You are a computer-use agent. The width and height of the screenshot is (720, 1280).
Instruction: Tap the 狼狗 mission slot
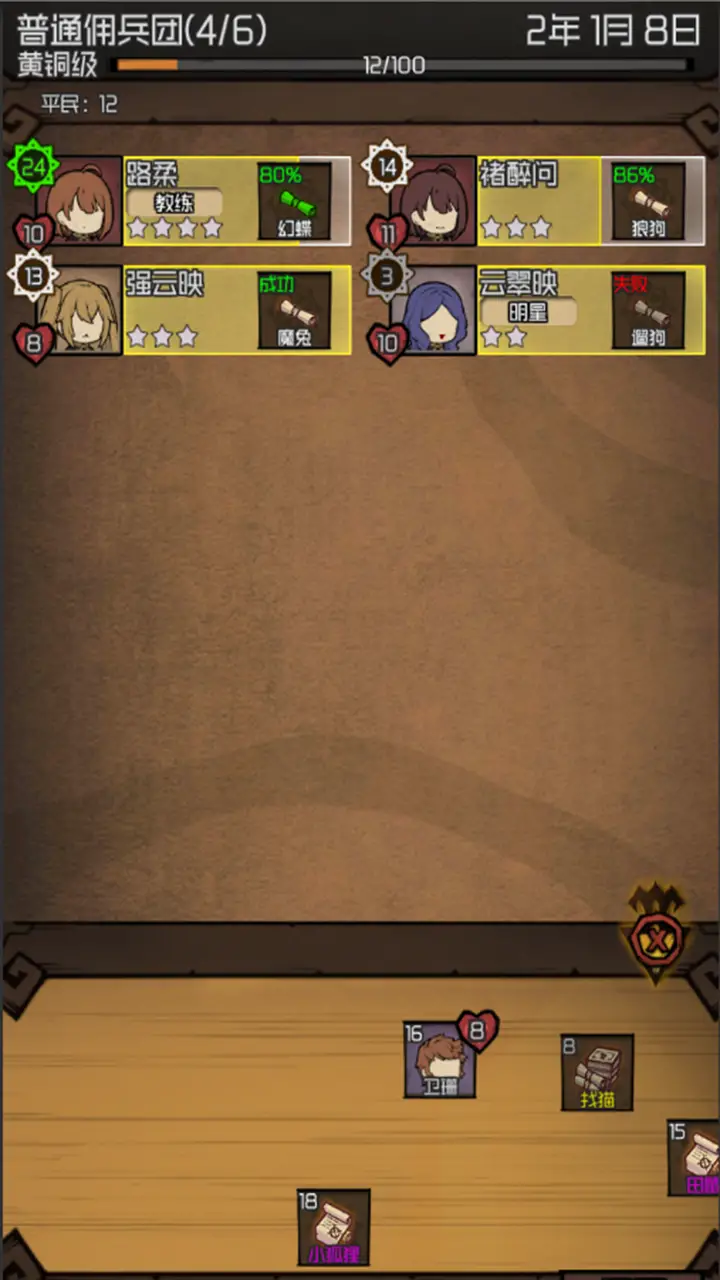pos(648,201)
